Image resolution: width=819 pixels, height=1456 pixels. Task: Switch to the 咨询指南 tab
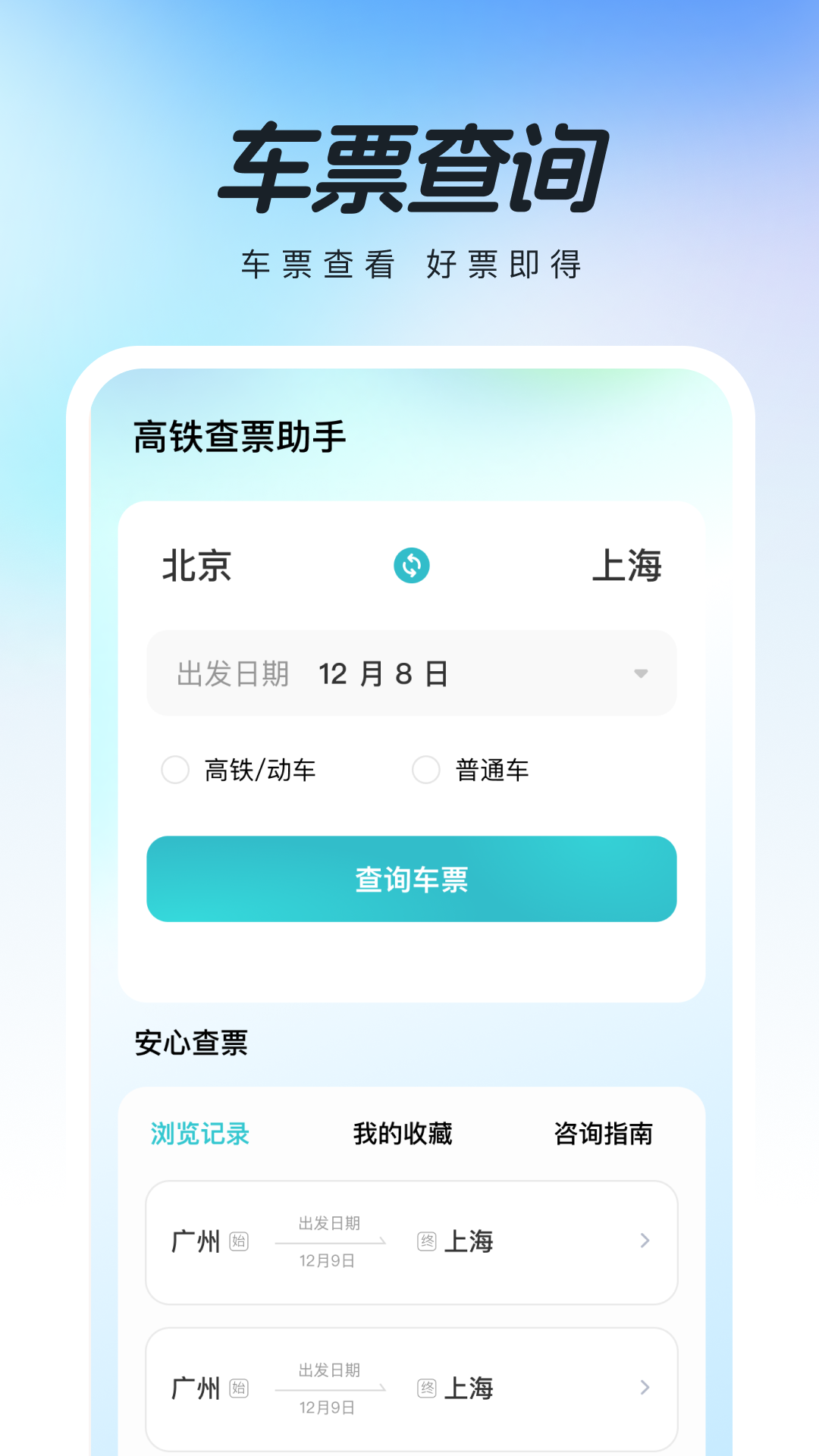[604, 1134]
